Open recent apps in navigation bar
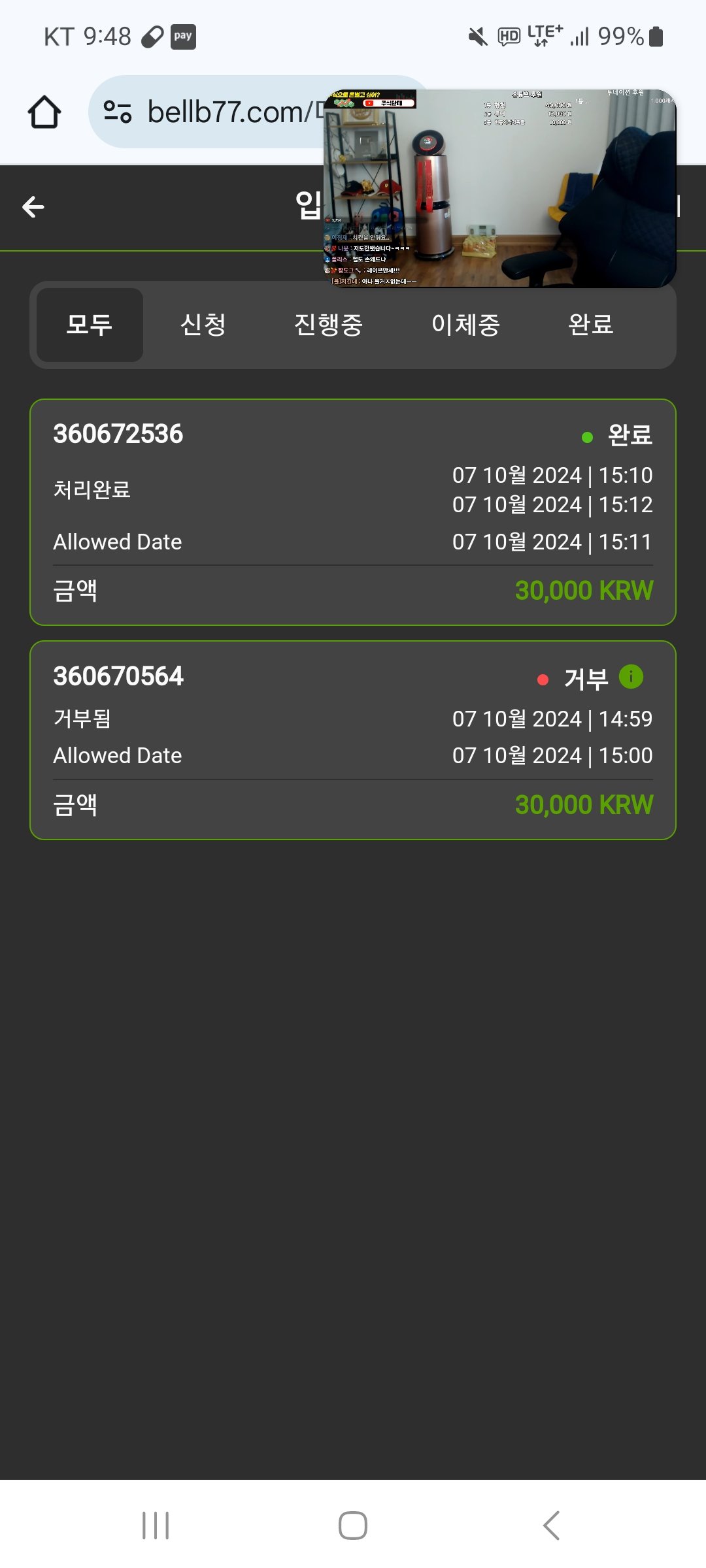This screenshot has width=706, height=1568. (156, 1526)
